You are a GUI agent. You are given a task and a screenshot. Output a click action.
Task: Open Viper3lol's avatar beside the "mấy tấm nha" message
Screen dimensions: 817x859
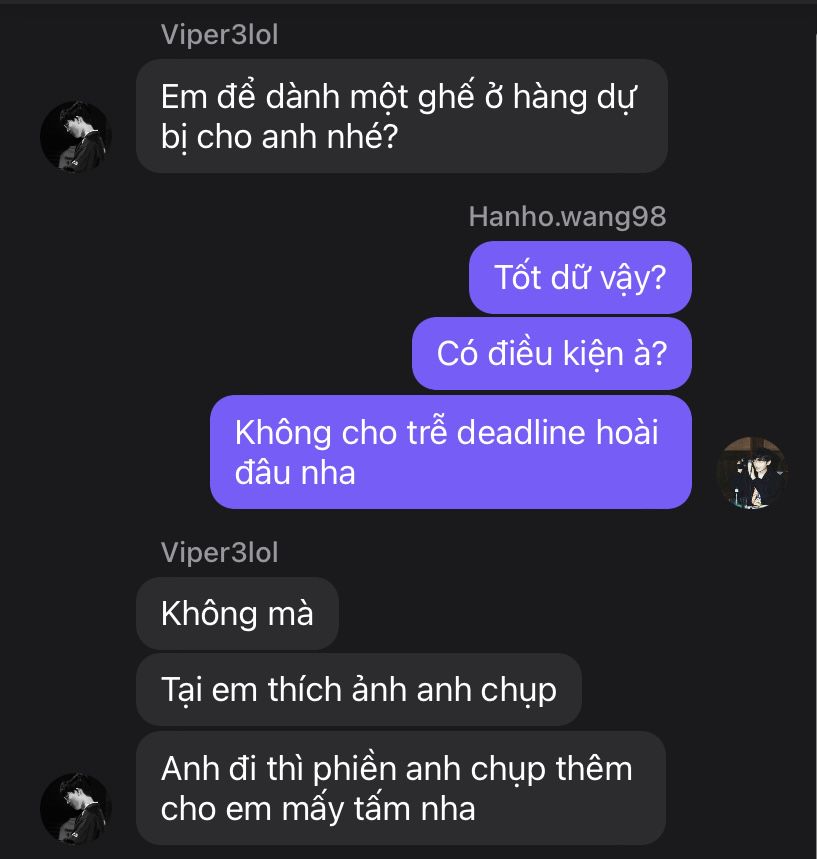75,808
